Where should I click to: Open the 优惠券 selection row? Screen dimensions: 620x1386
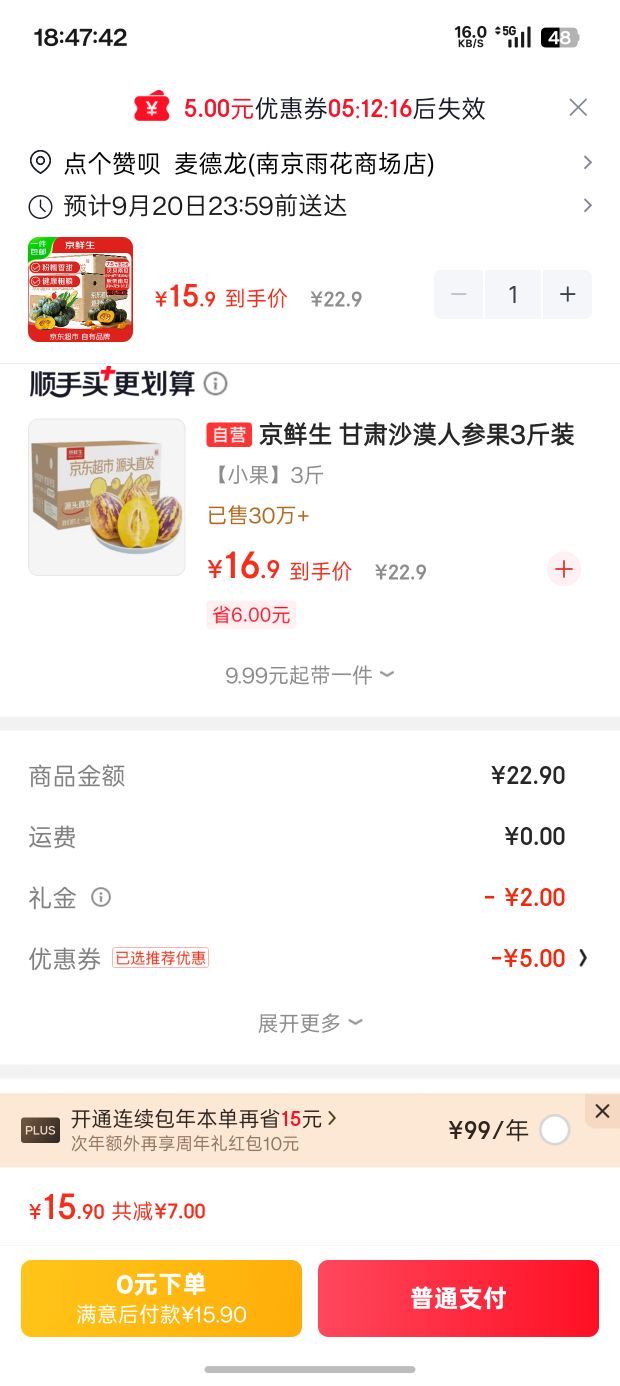[310, 958]
